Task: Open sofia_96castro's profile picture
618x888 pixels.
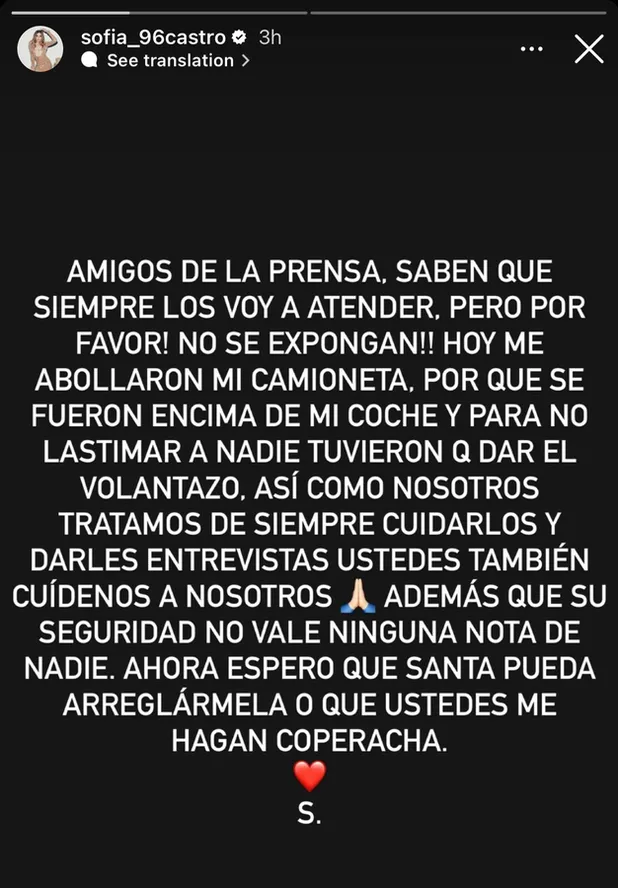Action: click(40, 49)
